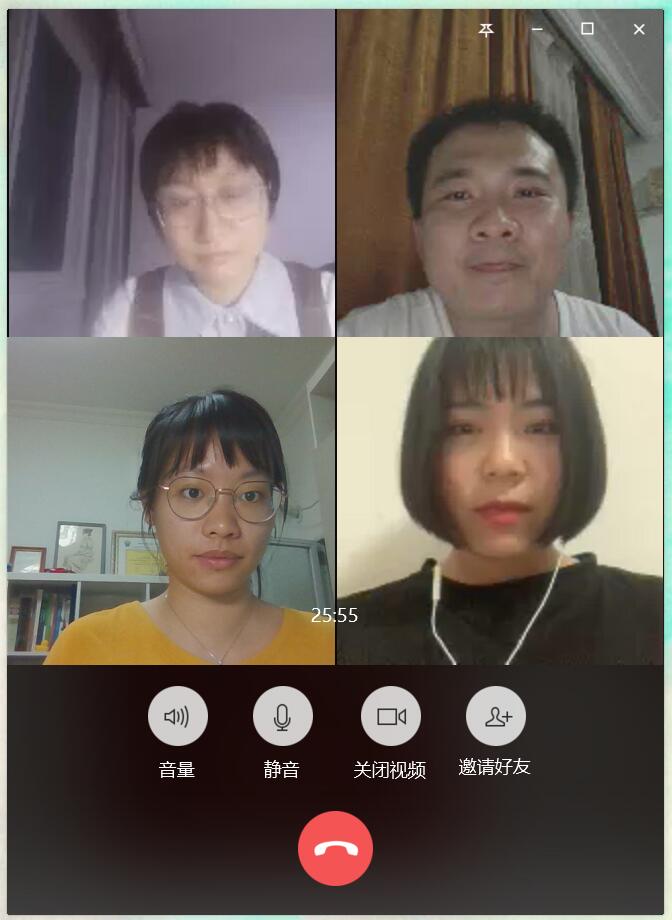Screen dimensions: 672x920
Task: Select video tile of woman wearing earphones
Action: (499, 501)
